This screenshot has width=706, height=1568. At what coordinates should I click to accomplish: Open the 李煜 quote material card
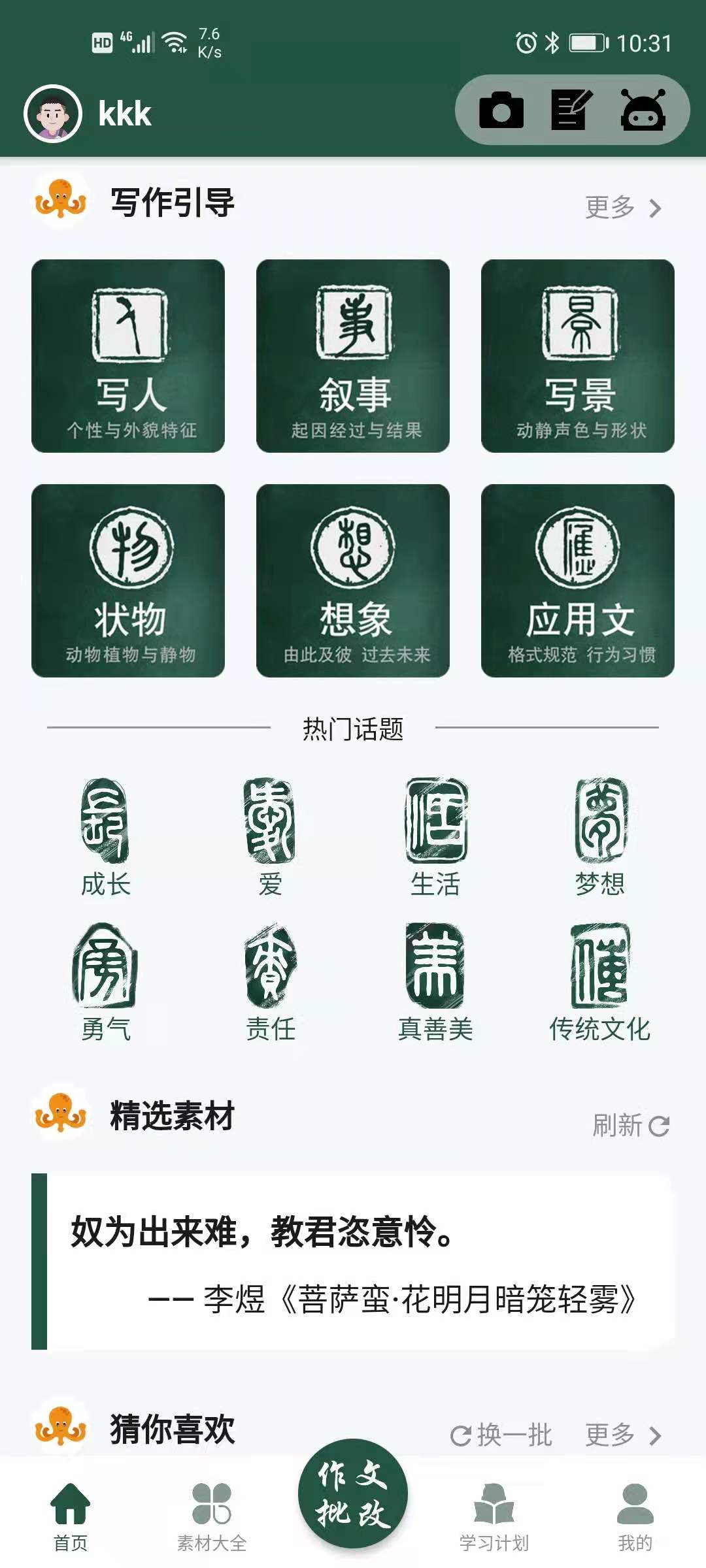coord(353,1262)
